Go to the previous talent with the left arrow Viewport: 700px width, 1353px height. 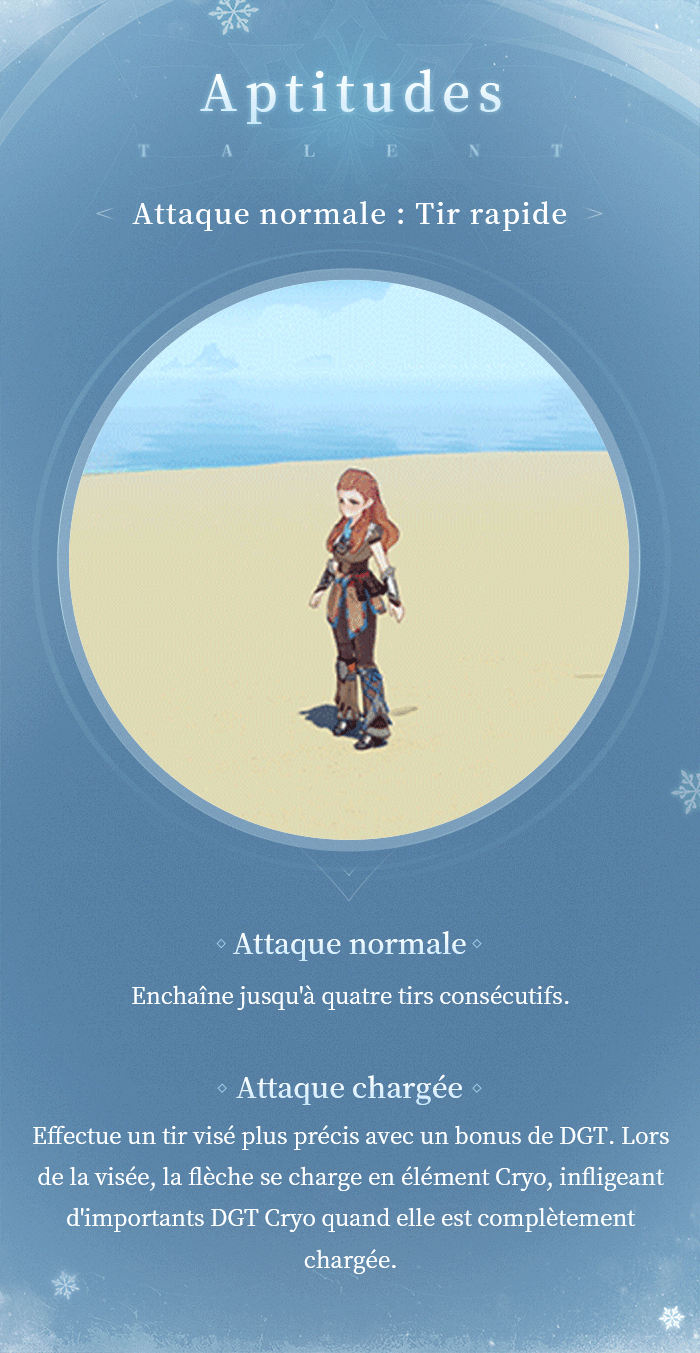[104, 214]
